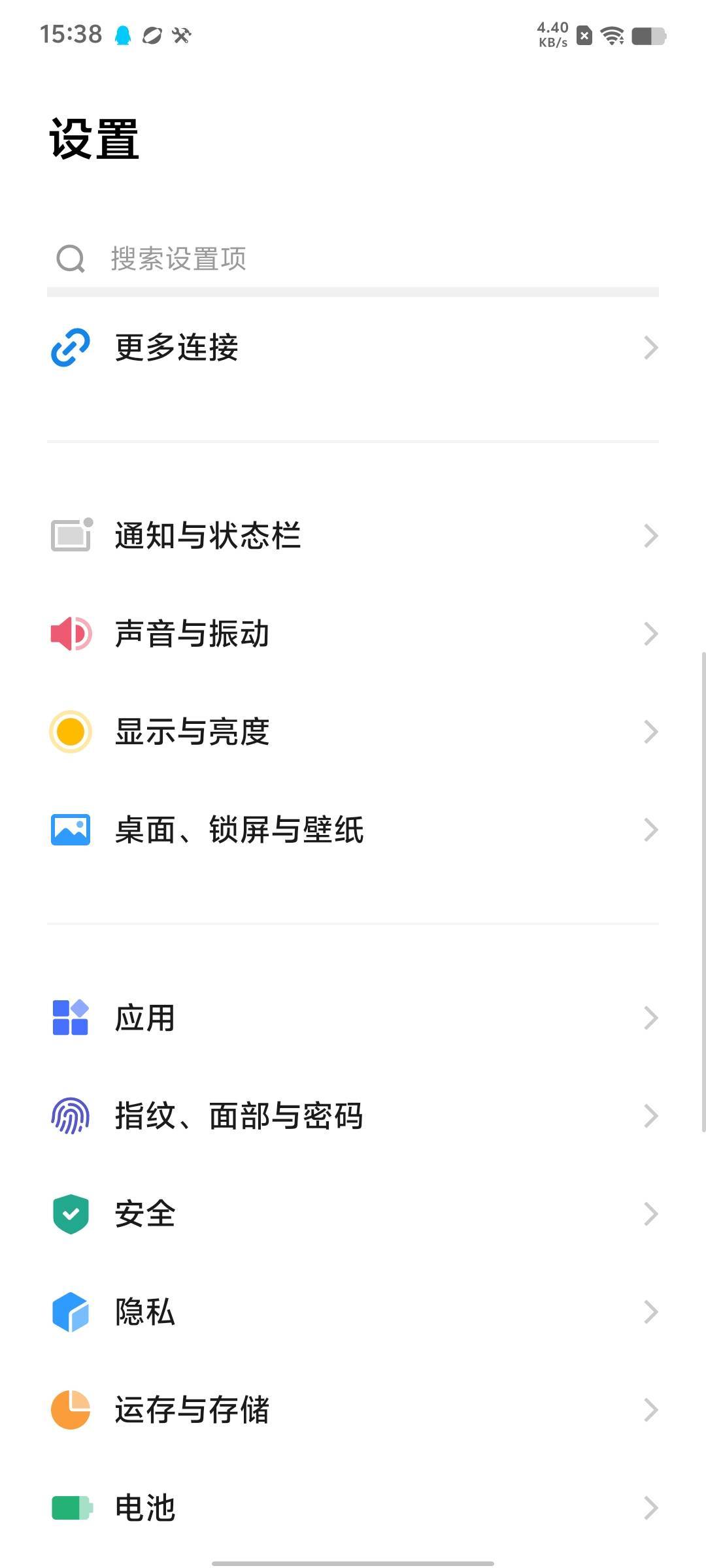Tap the yellow sun icon for 显示与亮度
Viewport: 706px width, 1568px height.
(x=70, y=732)
